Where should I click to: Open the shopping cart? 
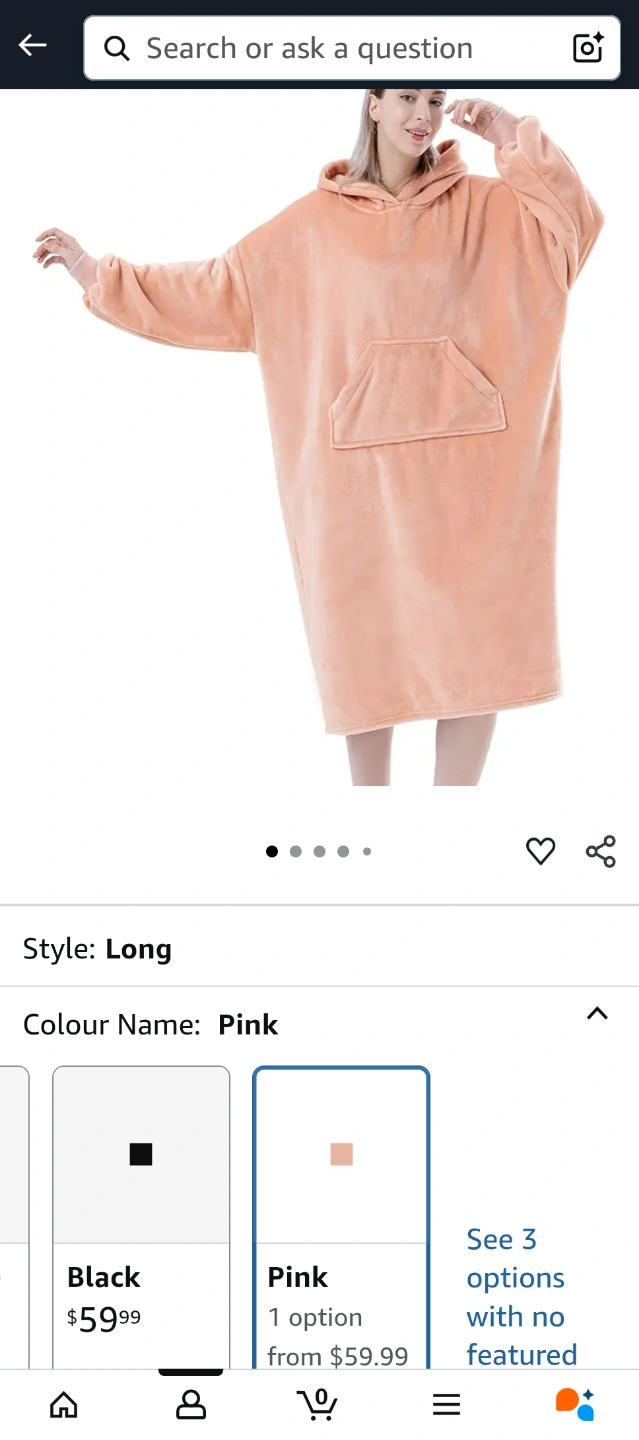coord(318,1404)
